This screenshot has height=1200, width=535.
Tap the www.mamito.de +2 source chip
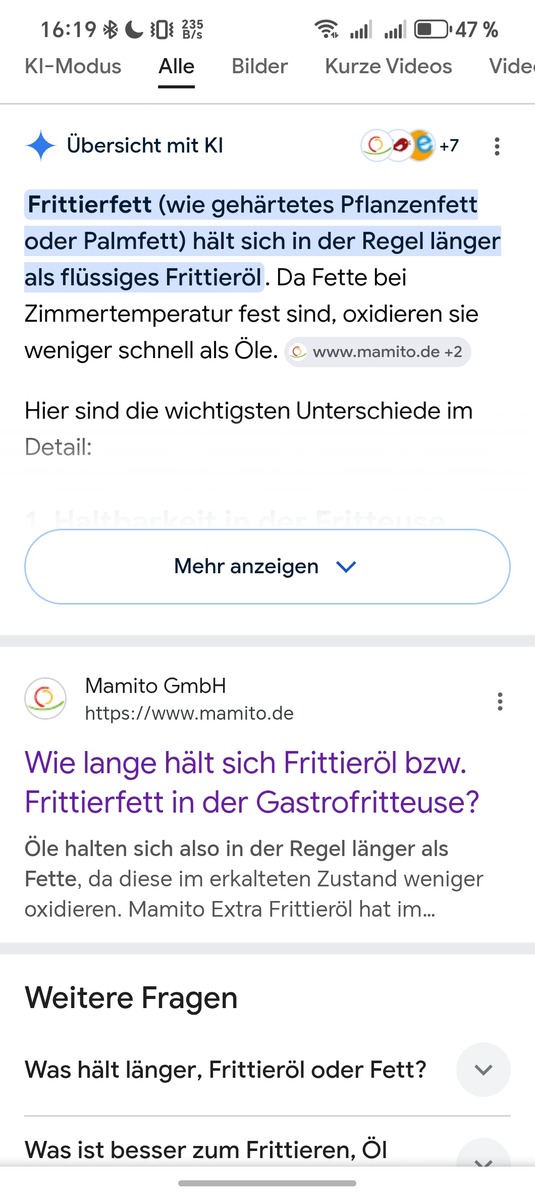click(x=378, y=352)
